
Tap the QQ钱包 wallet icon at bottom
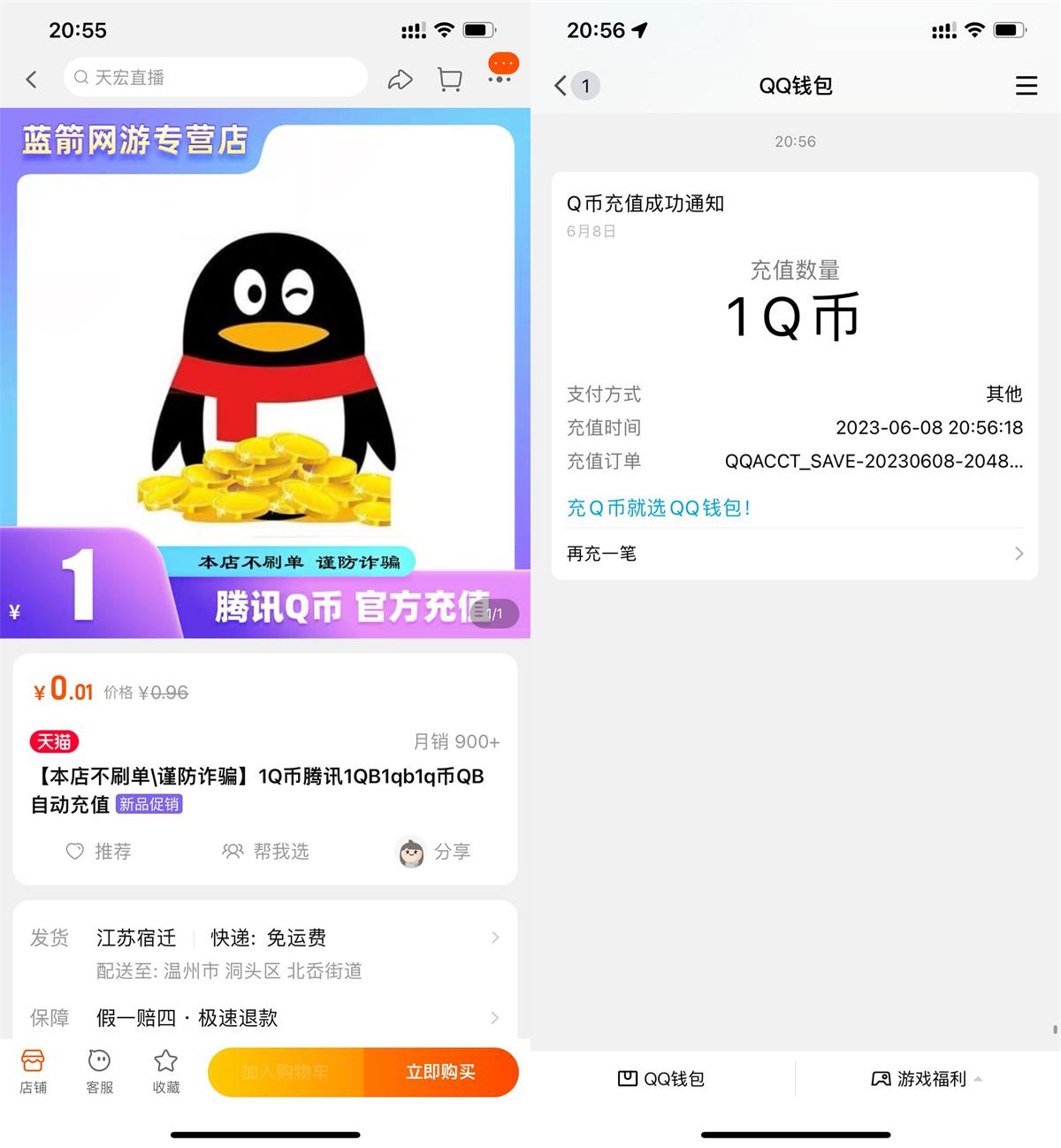(660, 1078)
